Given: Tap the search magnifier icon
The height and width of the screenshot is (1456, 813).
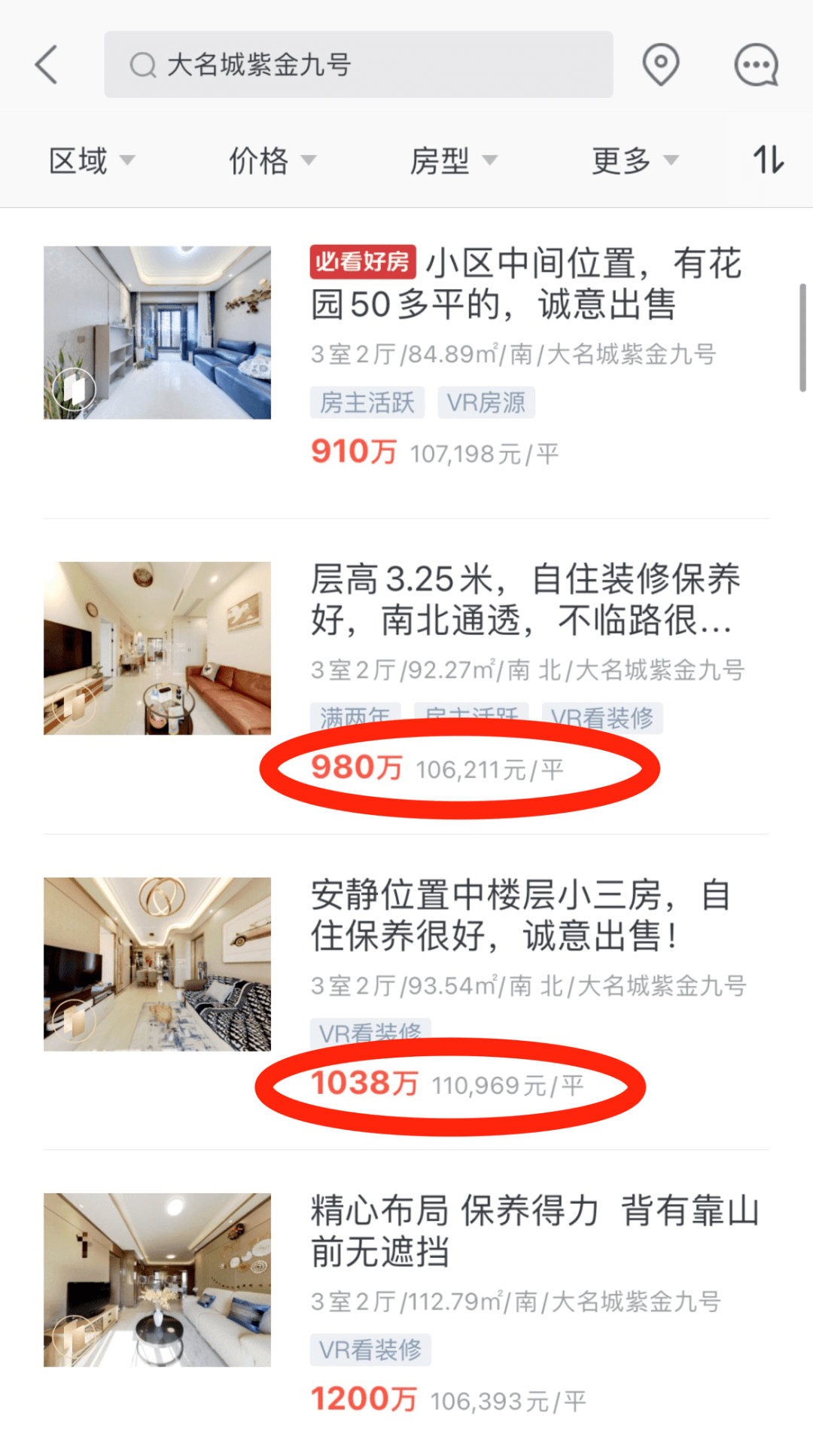Looking at the screenshot, I should 142,65.
